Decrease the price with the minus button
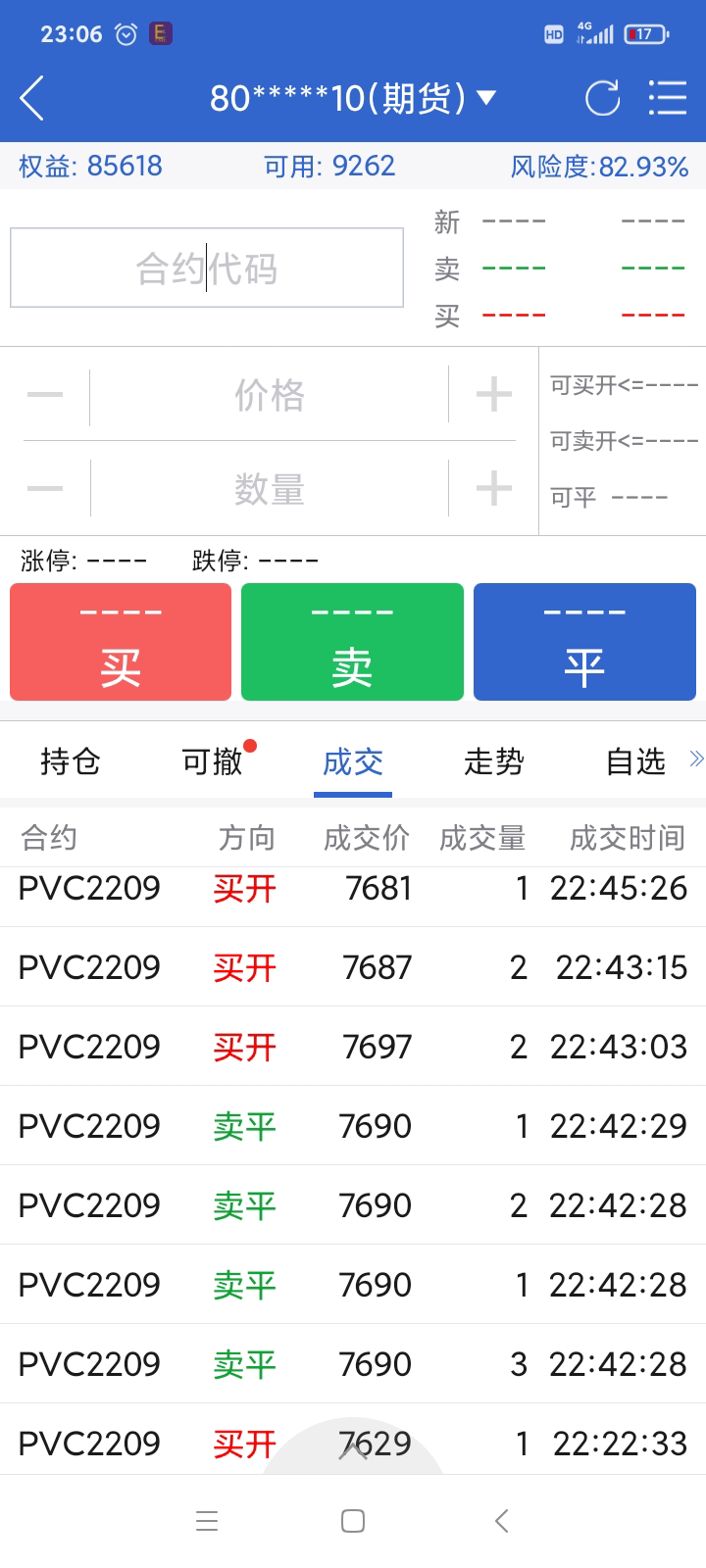Image resolution: width=706 pixels, height=1568 pixels. (45, 396)
